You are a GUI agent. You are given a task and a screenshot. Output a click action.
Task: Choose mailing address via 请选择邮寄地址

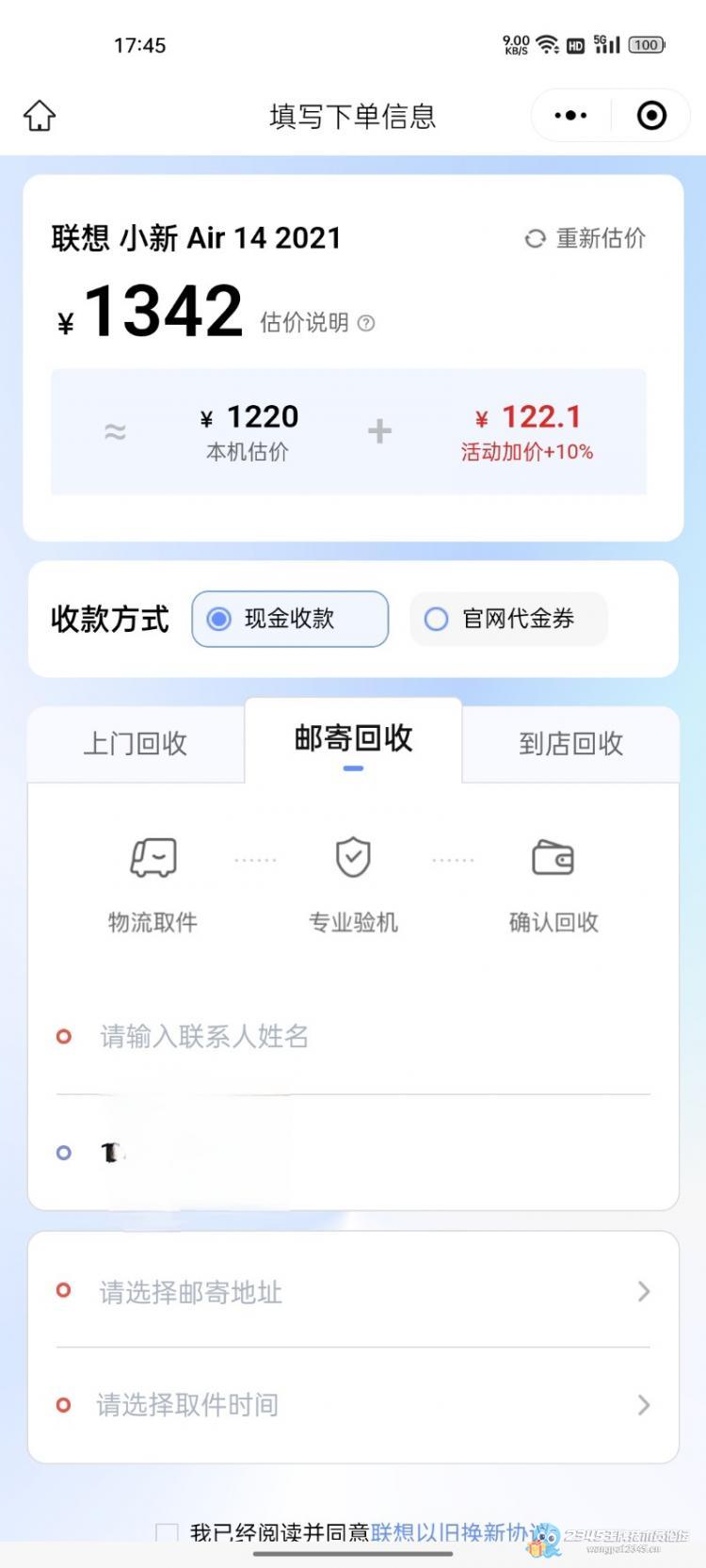pos(353,1291)
